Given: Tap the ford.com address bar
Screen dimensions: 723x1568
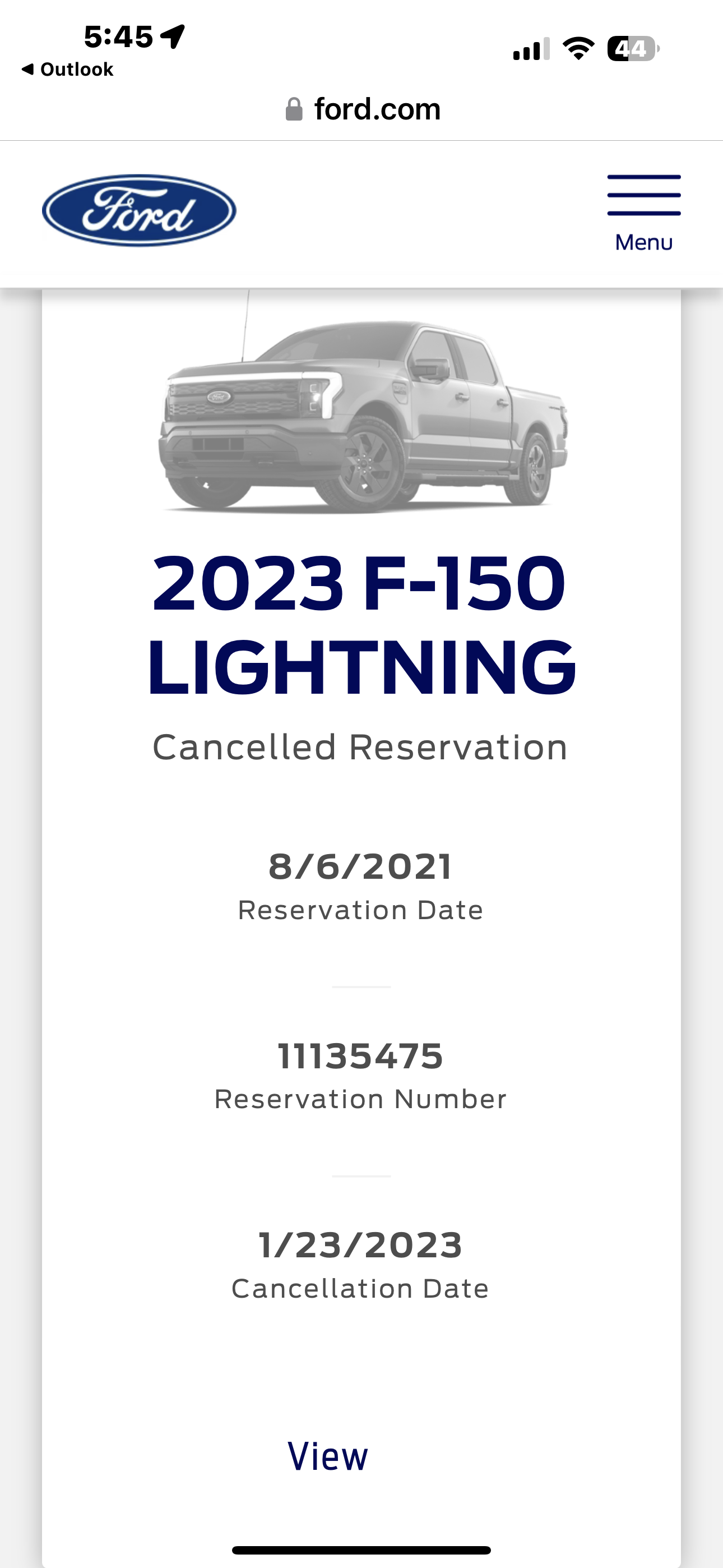Looking at the screenshot, I should point(363,109).
